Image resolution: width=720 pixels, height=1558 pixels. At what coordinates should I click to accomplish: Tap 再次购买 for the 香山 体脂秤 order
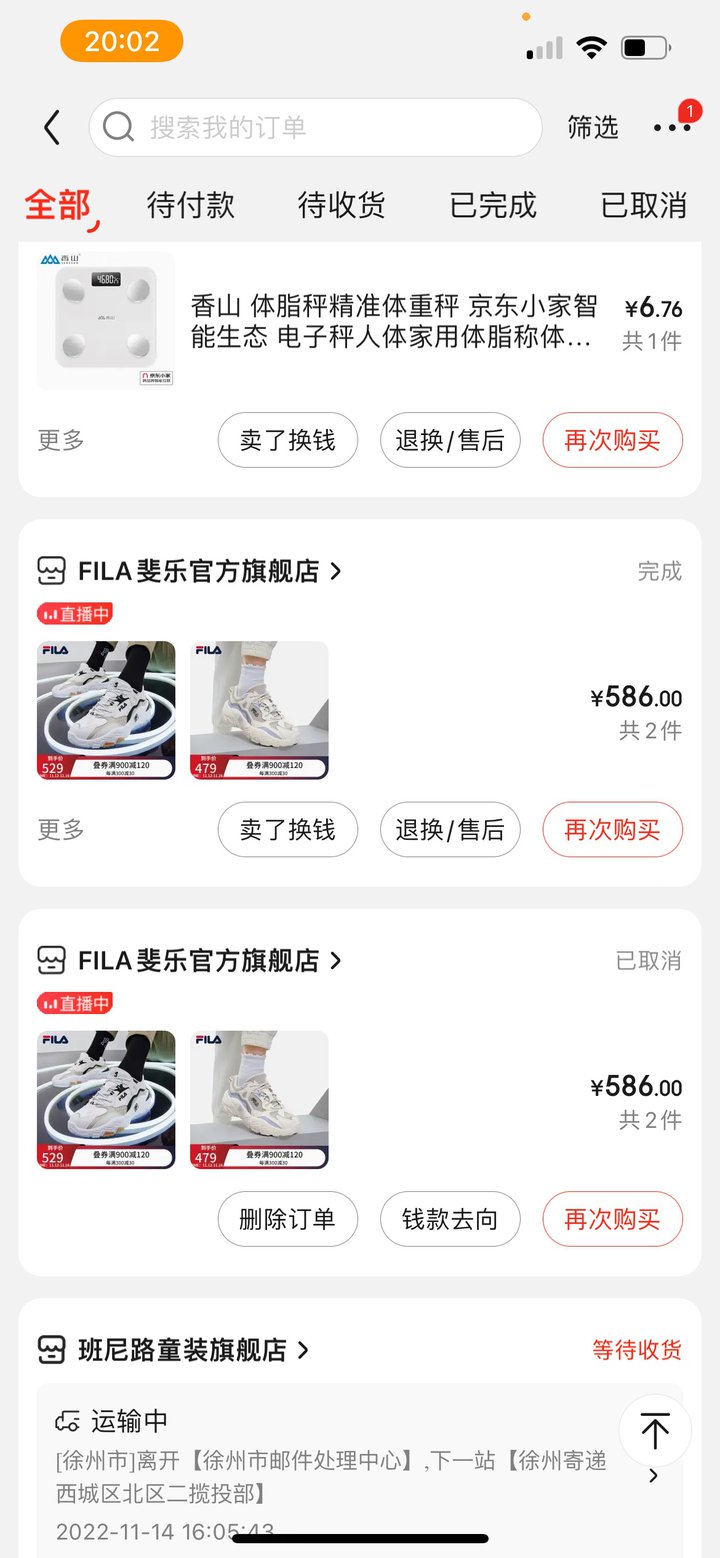[613, 440]
